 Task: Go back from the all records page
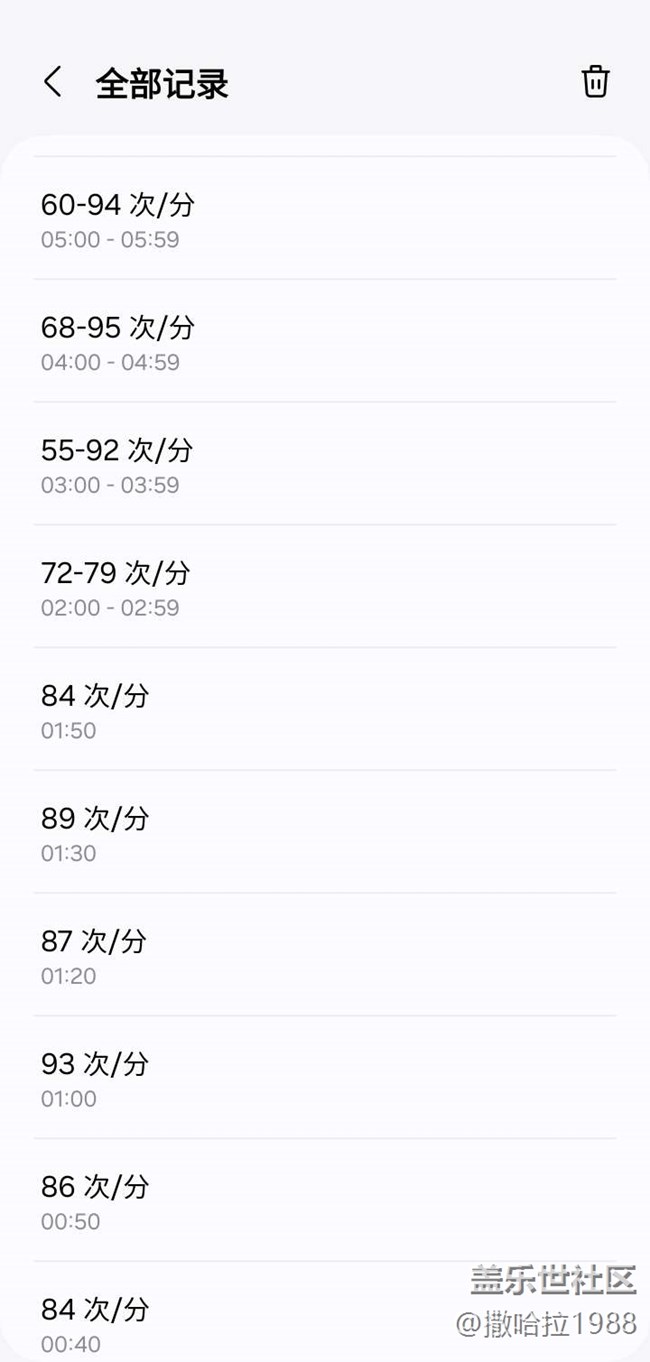(53, 82)
